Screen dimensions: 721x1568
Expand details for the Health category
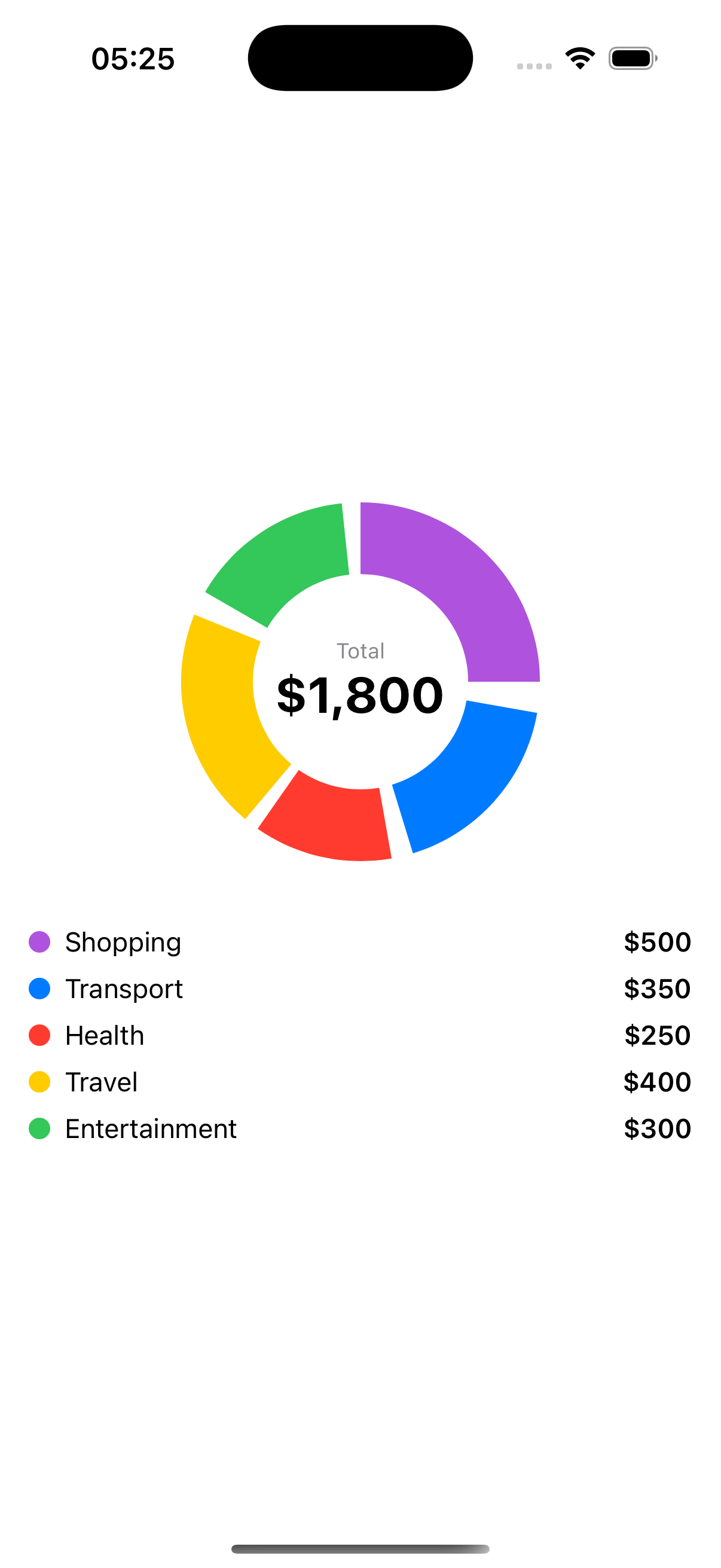pos(104,1035)
